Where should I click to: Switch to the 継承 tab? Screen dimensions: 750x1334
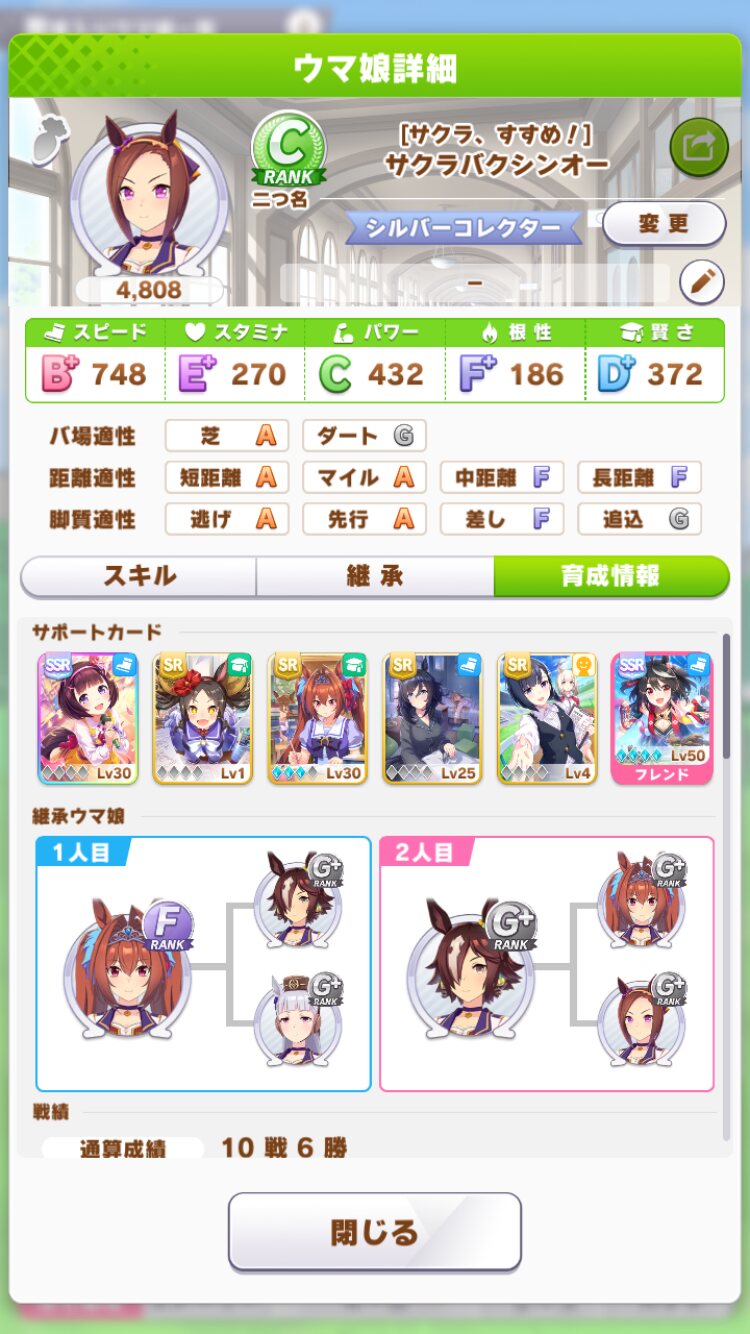point(375,576)
